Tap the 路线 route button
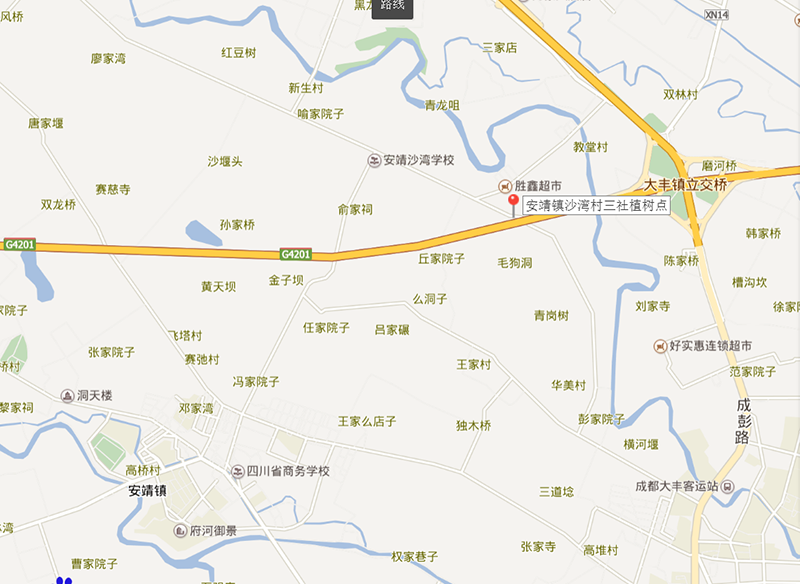Screen dimensions: 800x584 pyautogui.click(x=393, y=6)
